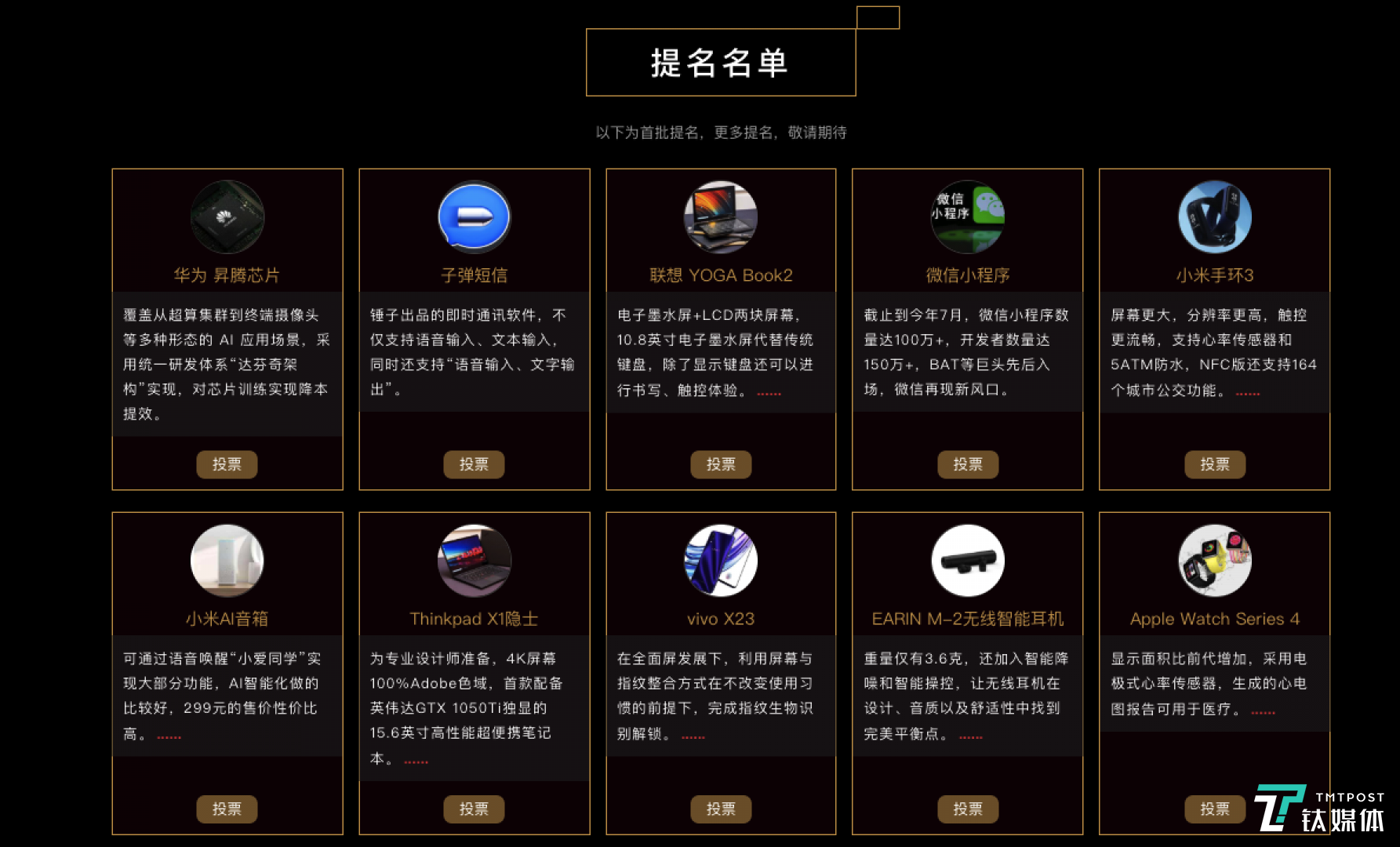1400x847 pixels.
Task: Vote for EARIN M-2无线智能耳机
Action: [x=968, y=809]
